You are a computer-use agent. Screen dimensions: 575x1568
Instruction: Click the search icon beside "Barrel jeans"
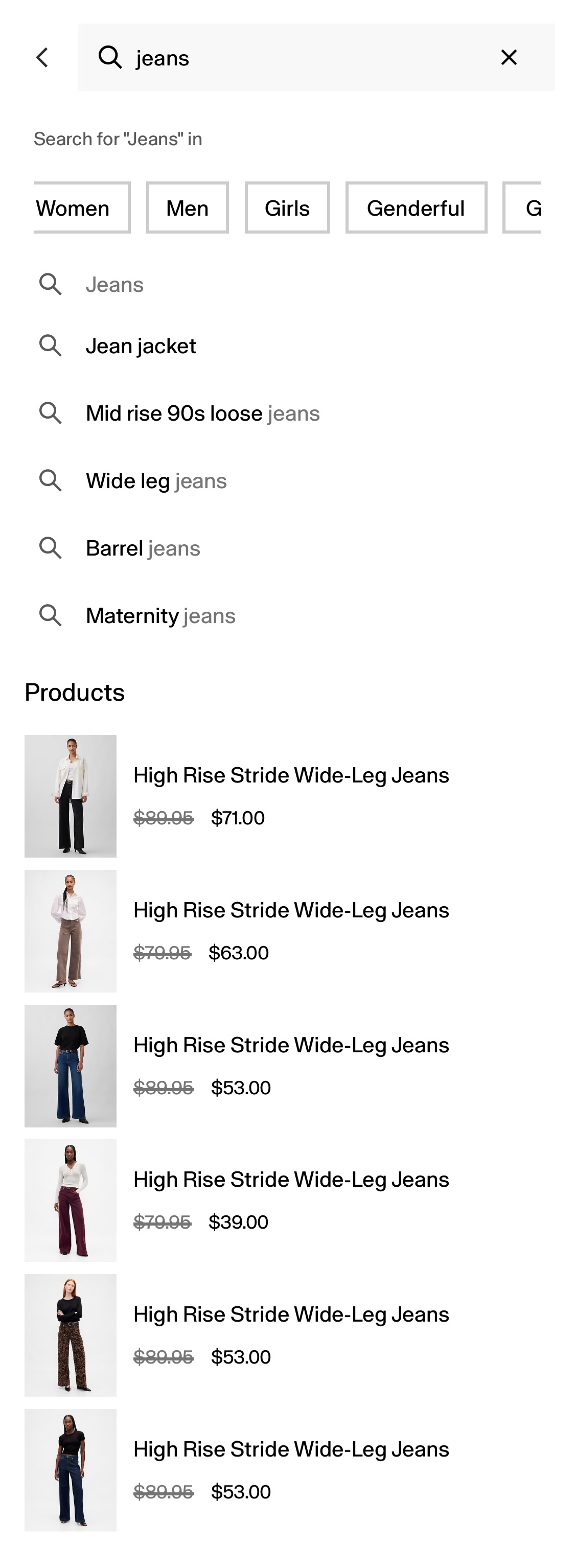coord(51,548)
